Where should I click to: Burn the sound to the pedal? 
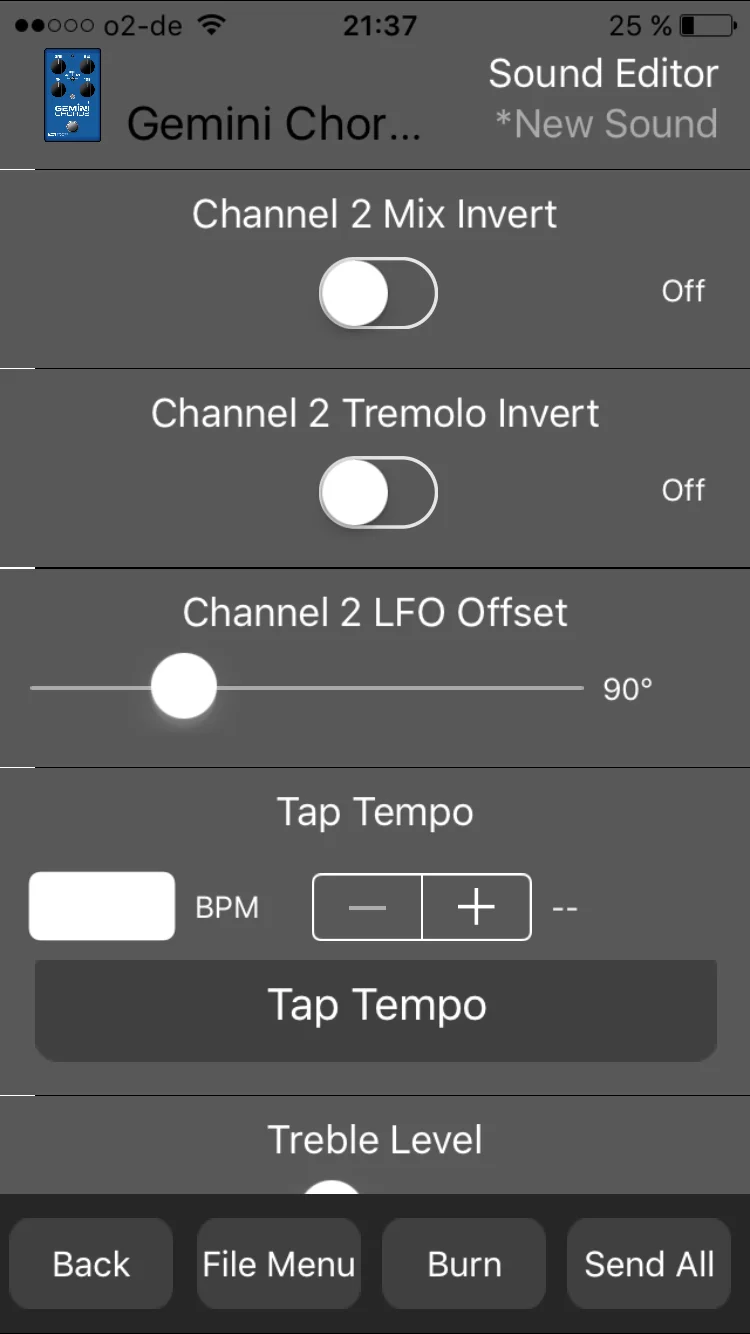(x=464, y=1263)
